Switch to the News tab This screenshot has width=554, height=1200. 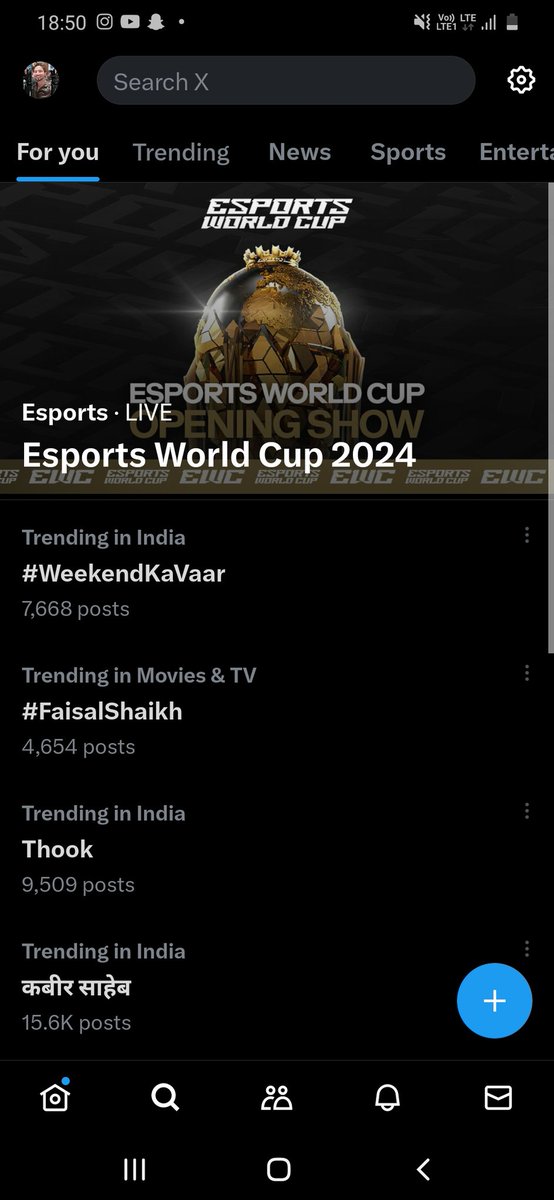click(x=300, y=152)
